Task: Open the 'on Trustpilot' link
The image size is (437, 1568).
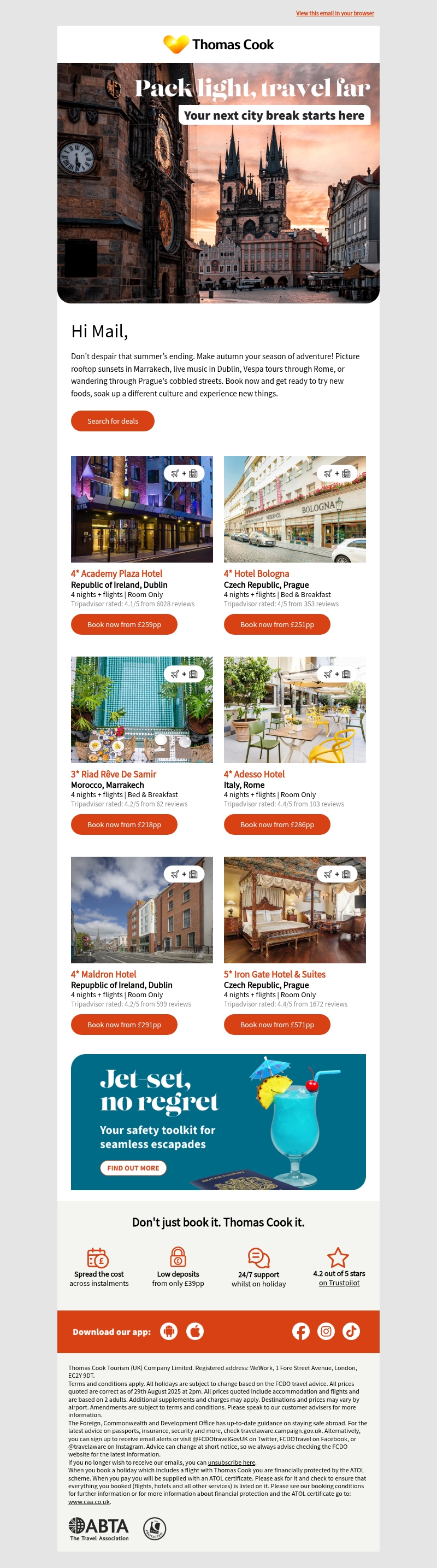Action: [x=339, y=1283]
